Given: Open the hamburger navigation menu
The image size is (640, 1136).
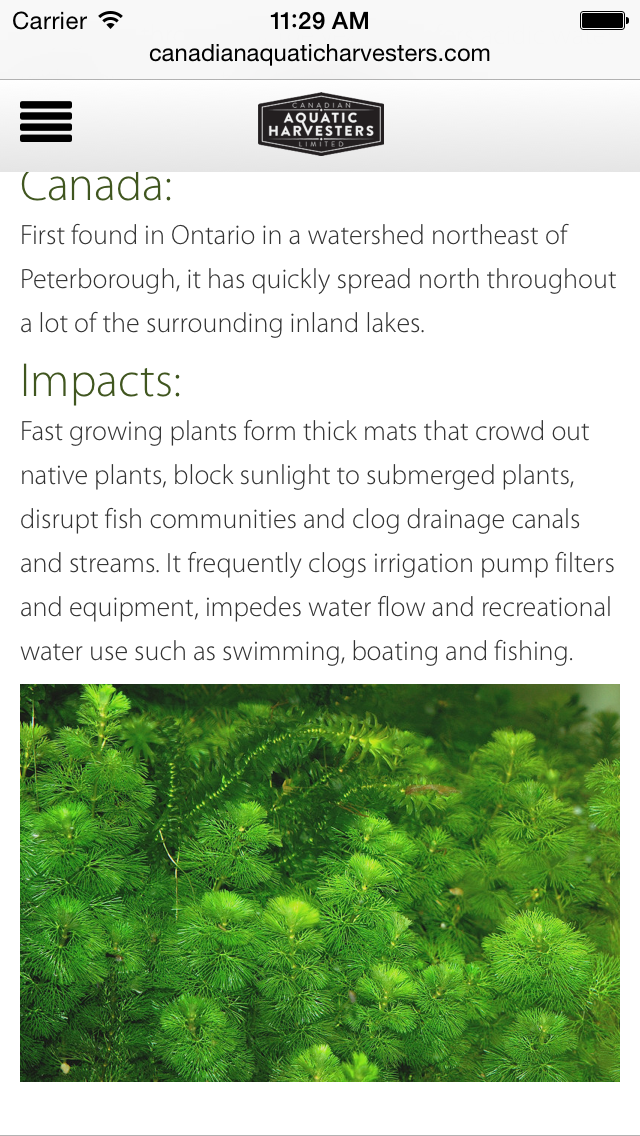Looking at the screenshot, I should click(x=46, y=122).
